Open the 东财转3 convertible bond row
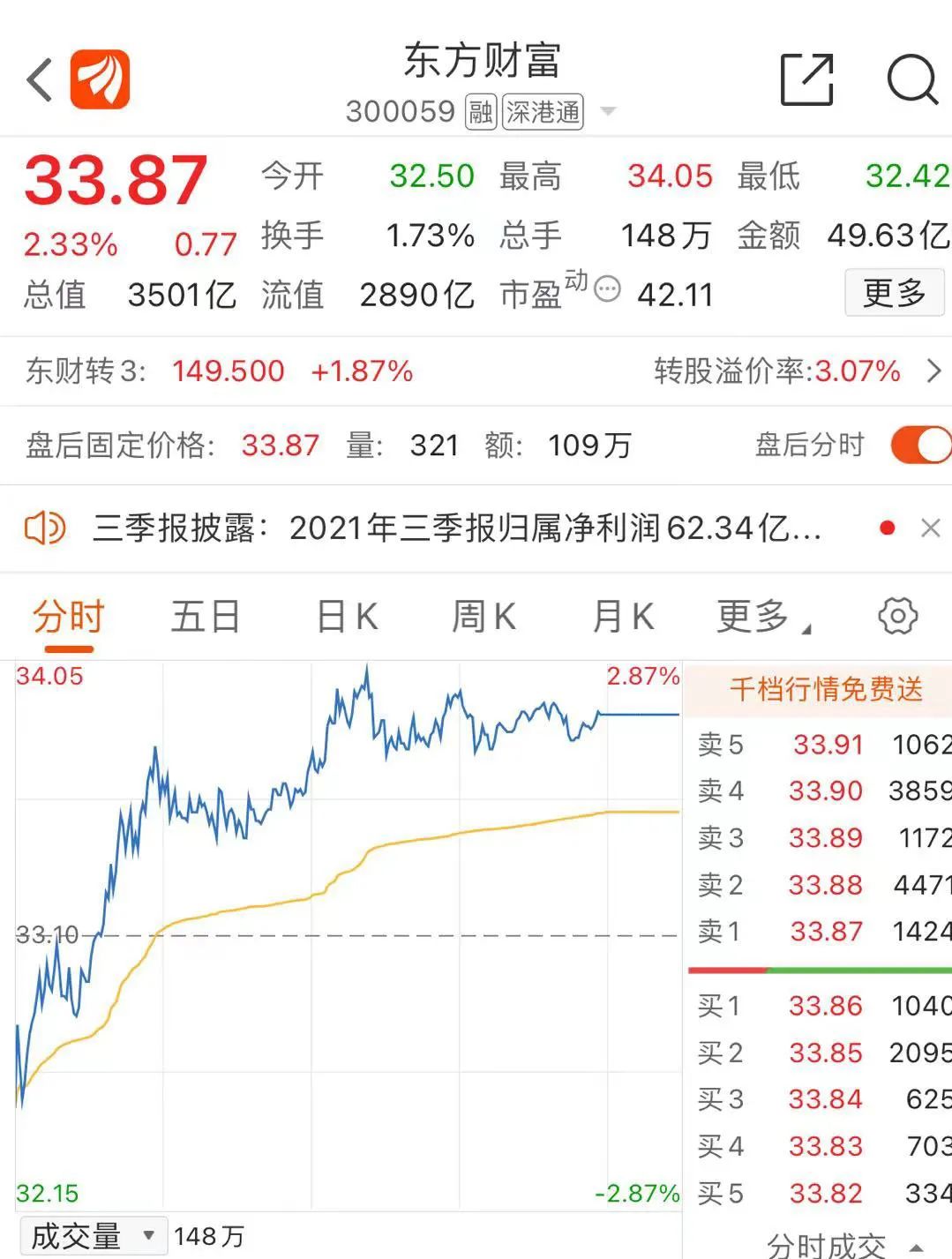Screen dimensions: 952x1259 click(x=476, y=371)
